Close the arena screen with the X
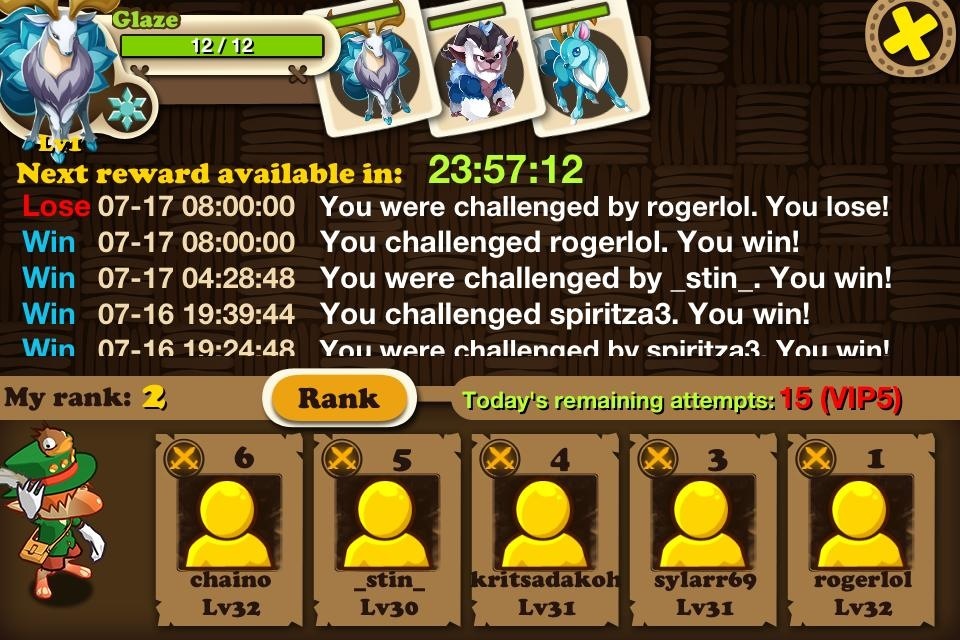 [x=911, y=38]
